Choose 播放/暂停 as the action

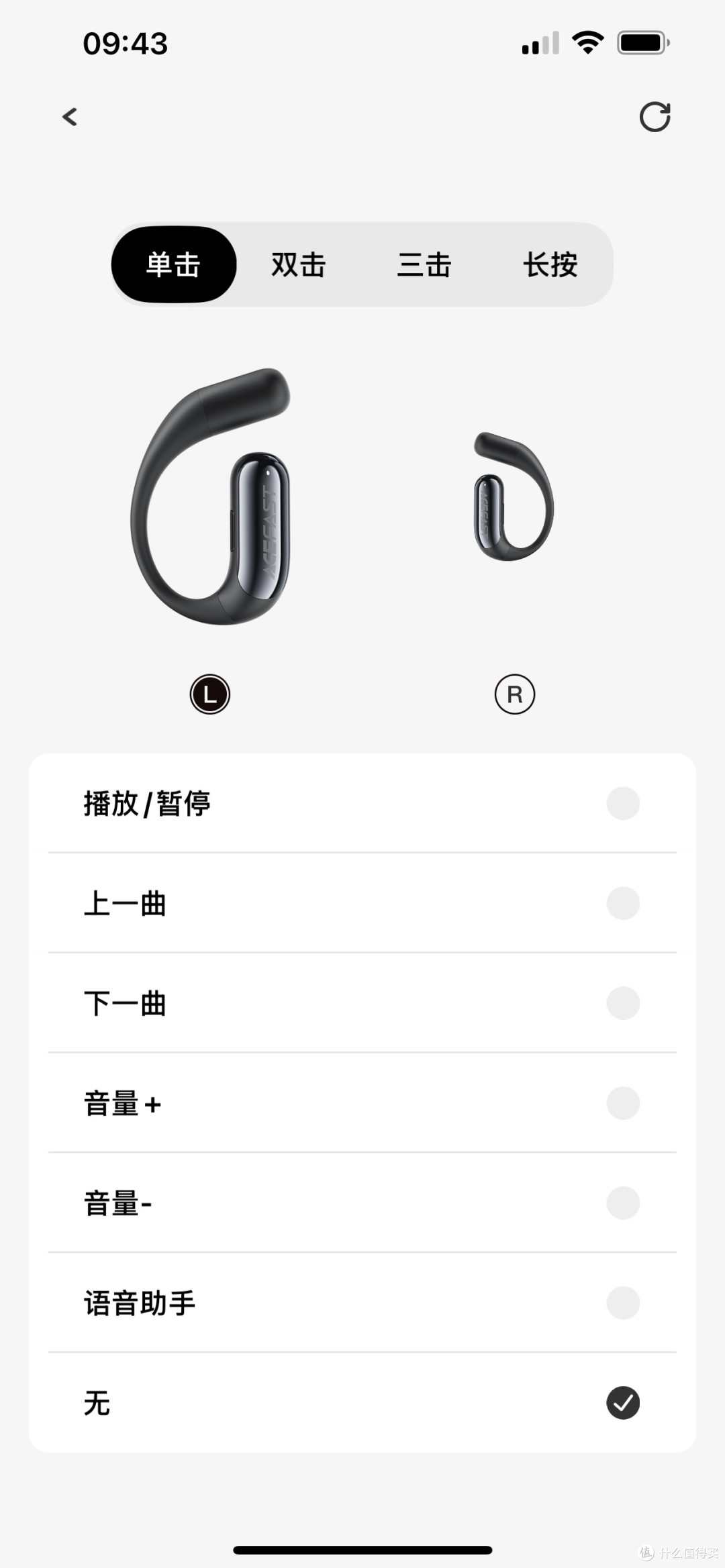(362, 803)
